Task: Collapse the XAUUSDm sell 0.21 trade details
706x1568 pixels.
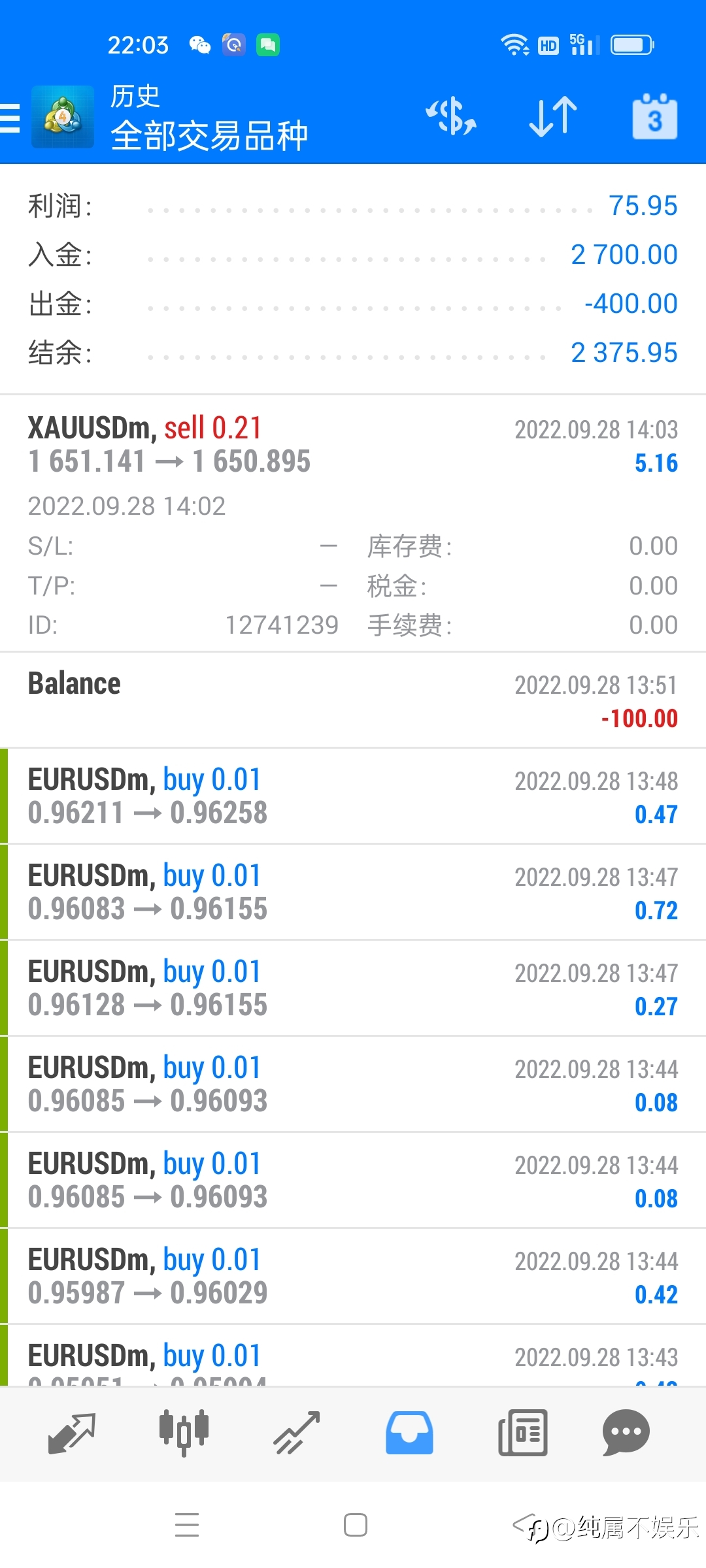Action: tap(353, 523)
